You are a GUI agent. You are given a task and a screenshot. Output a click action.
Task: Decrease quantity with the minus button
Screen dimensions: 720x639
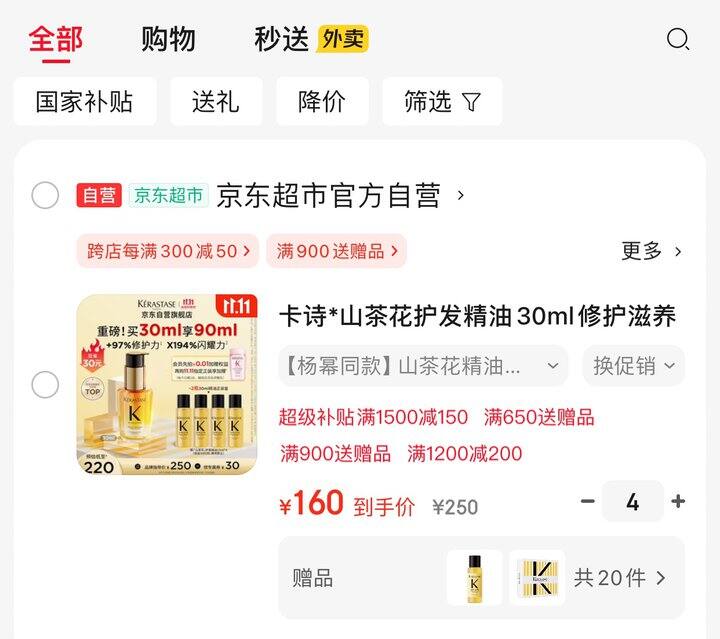(588, 501)
